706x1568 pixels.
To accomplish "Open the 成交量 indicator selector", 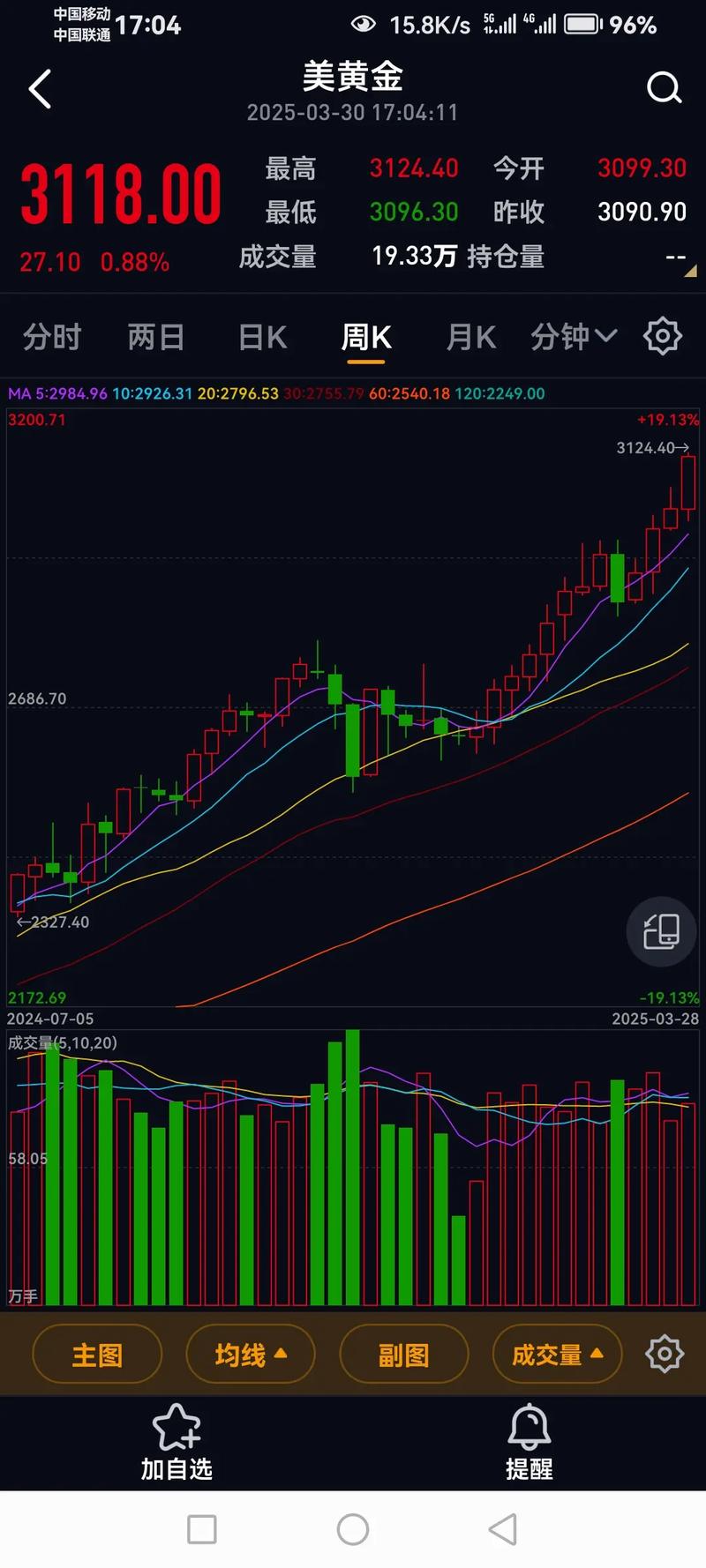I will coord(557,1354).
